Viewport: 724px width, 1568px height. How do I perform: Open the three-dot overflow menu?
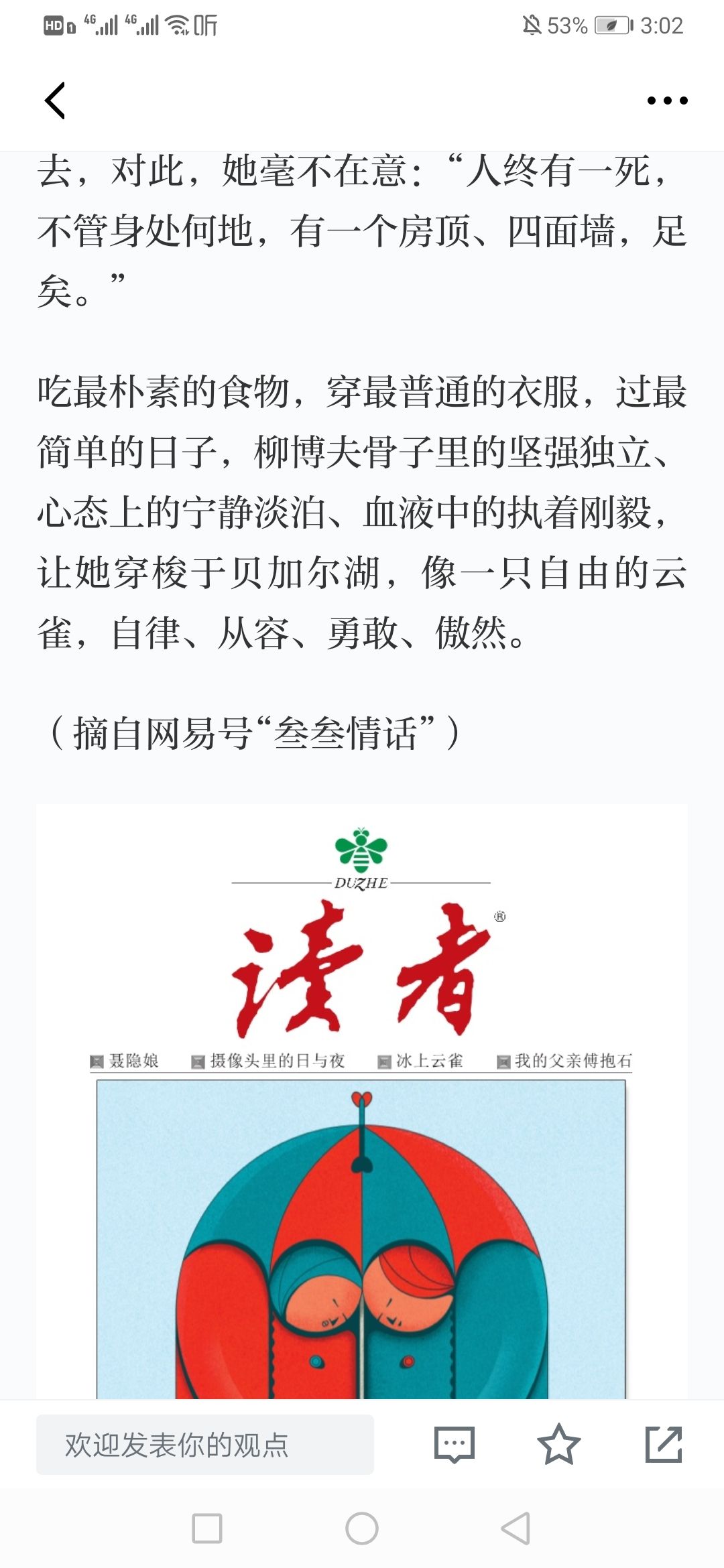tap(667, 101)
